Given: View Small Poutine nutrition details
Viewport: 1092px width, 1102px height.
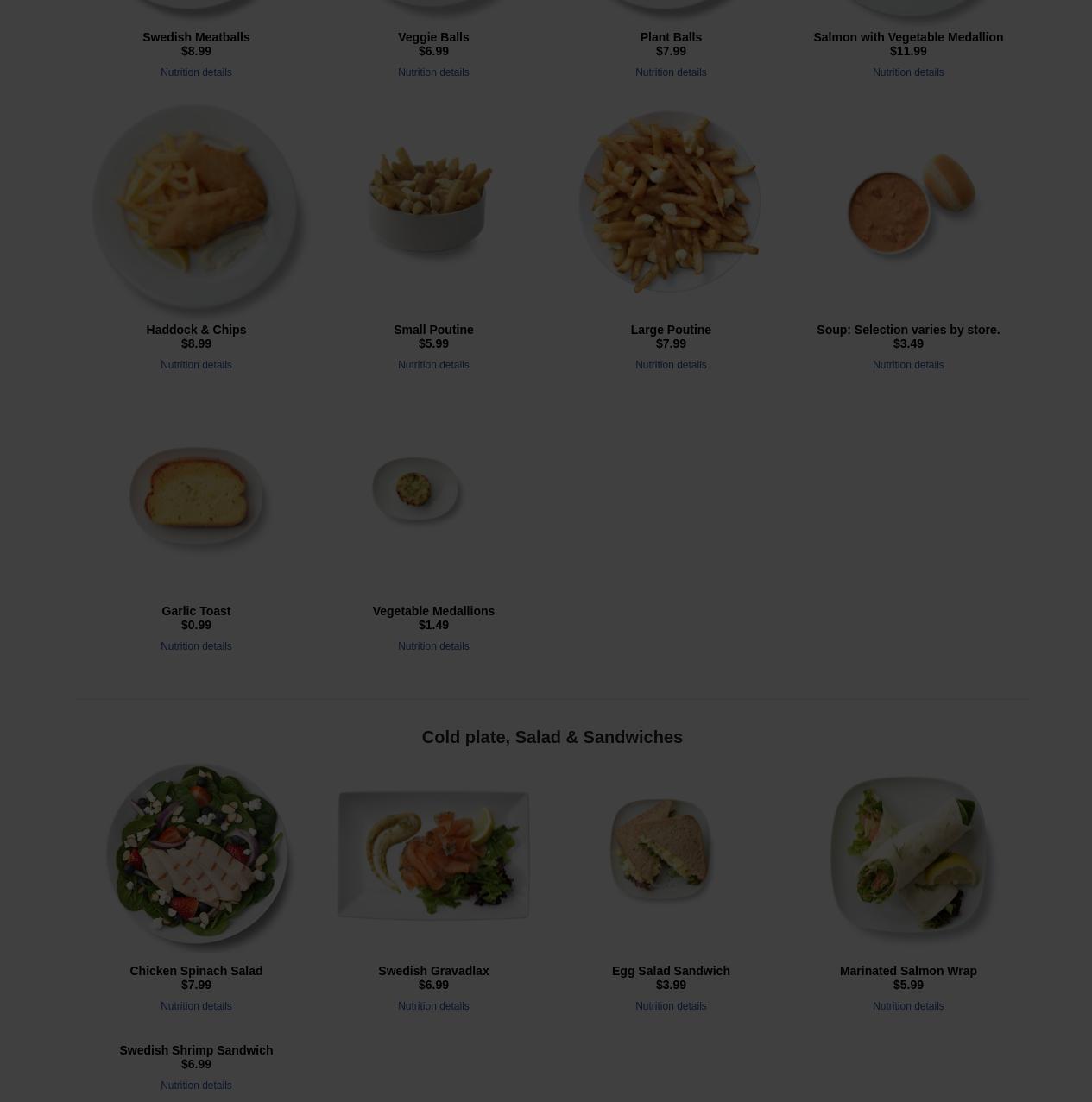Looking at the screenshot, I should [433, 365].
